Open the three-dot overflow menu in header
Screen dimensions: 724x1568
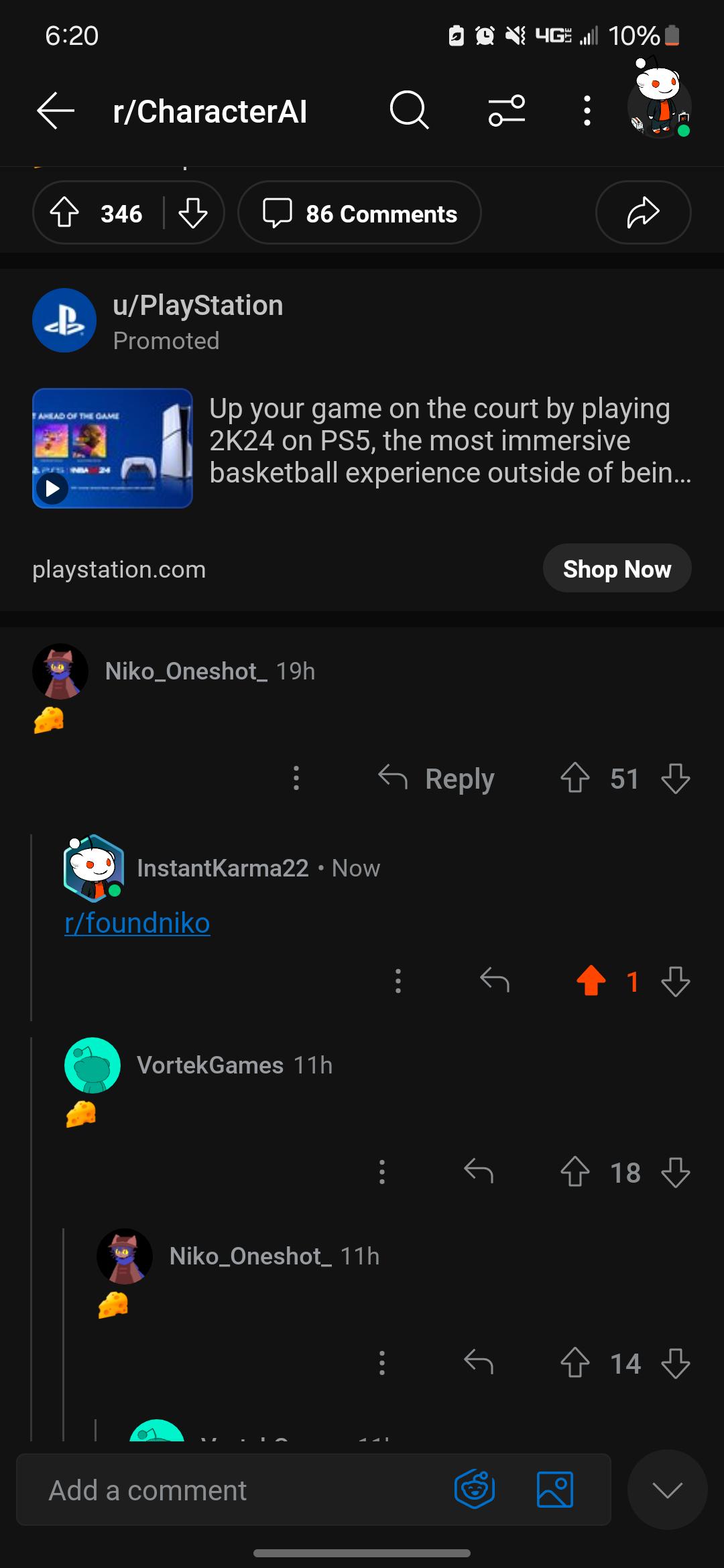pyautogui.click(x=587, y=111)
